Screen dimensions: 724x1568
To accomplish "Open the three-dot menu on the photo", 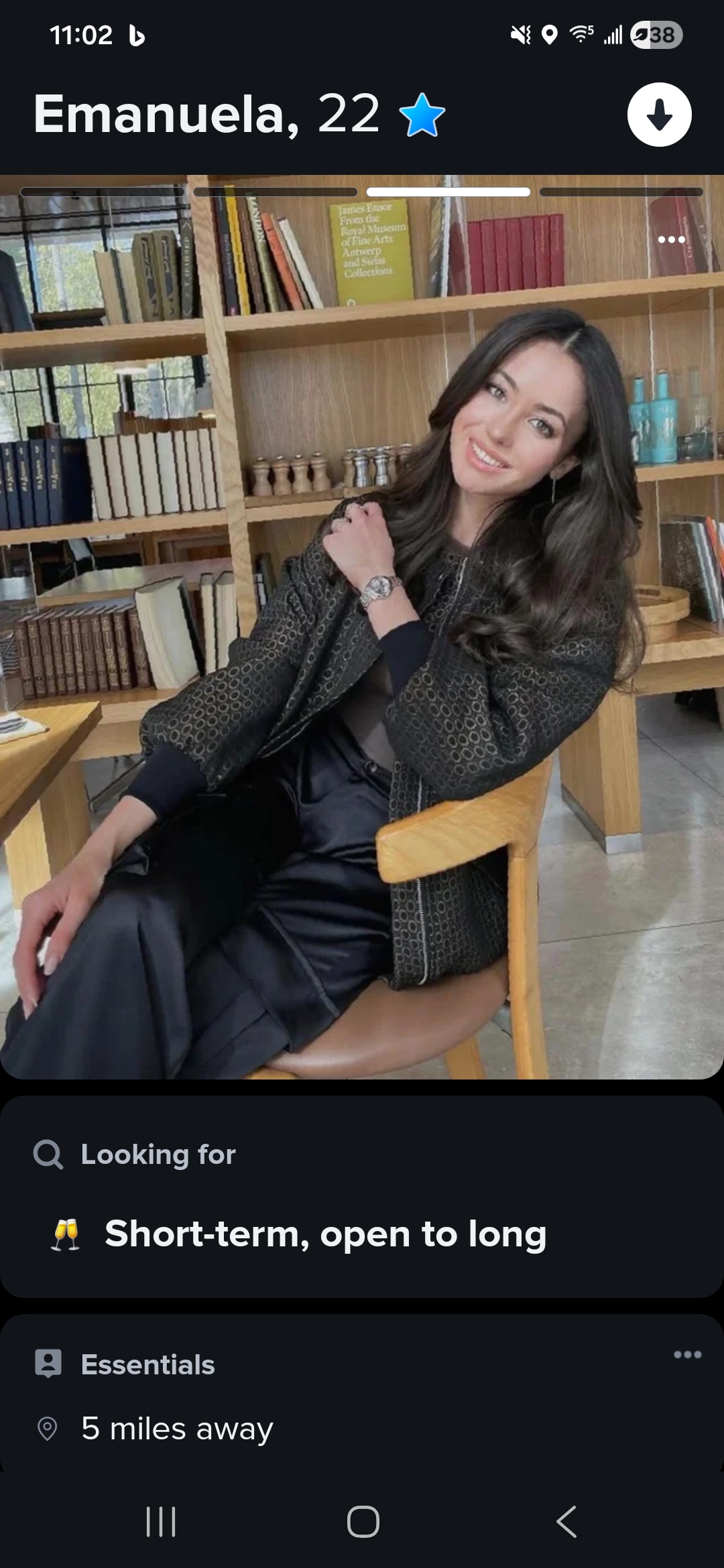I will coord(671,240).
